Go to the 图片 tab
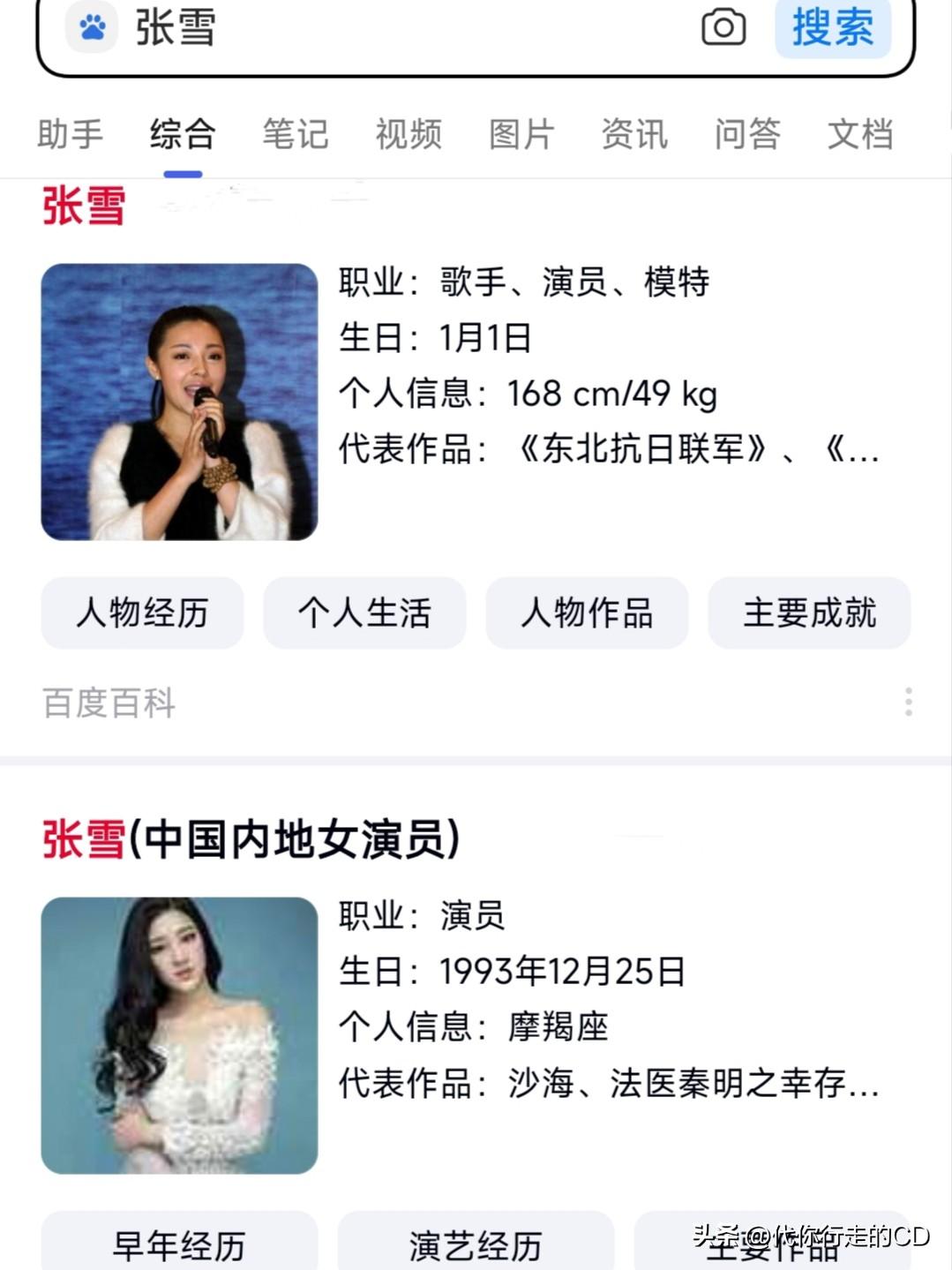 (521, 135)
